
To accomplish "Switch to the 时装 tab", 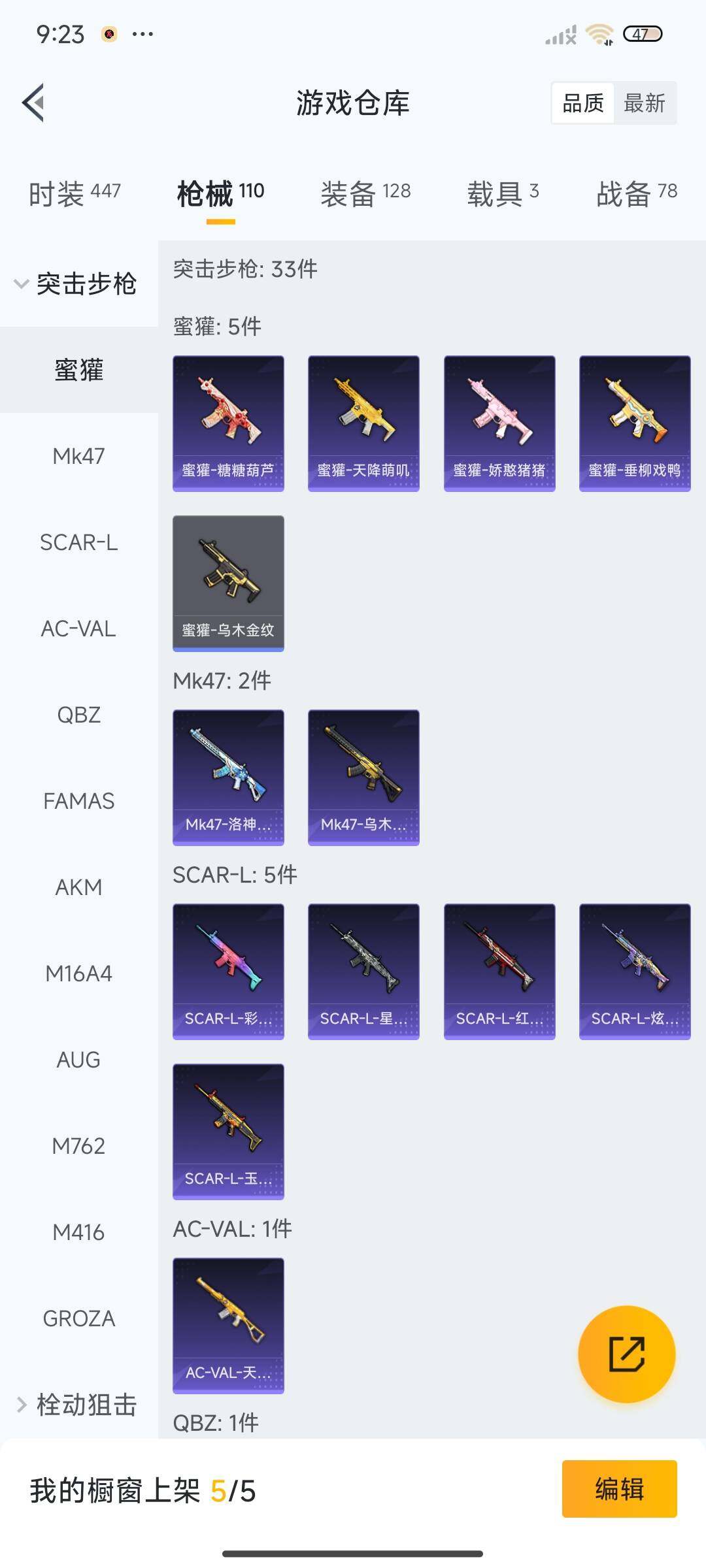I will point(74,193).
